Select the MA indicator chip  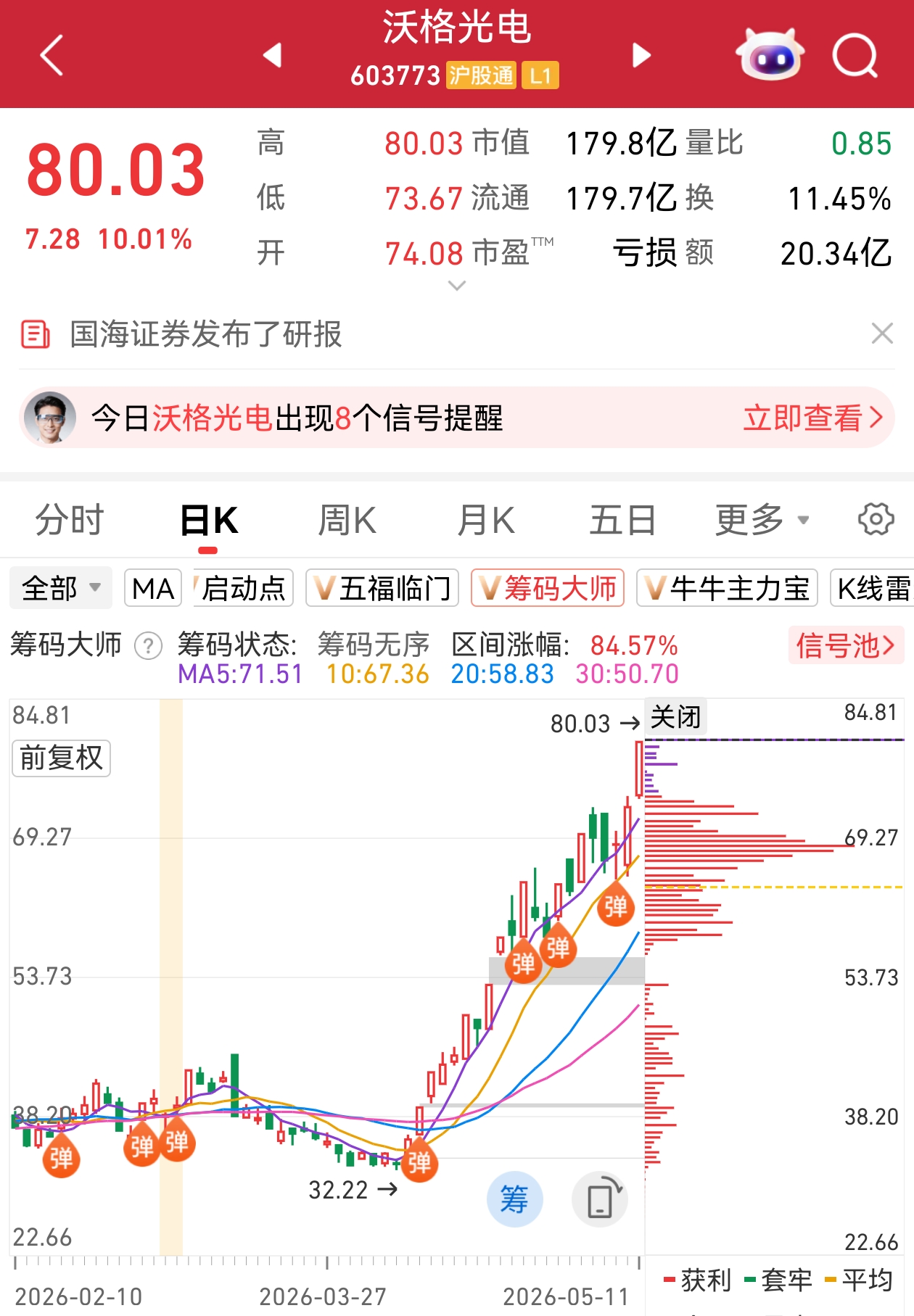(x=153, y=588)
